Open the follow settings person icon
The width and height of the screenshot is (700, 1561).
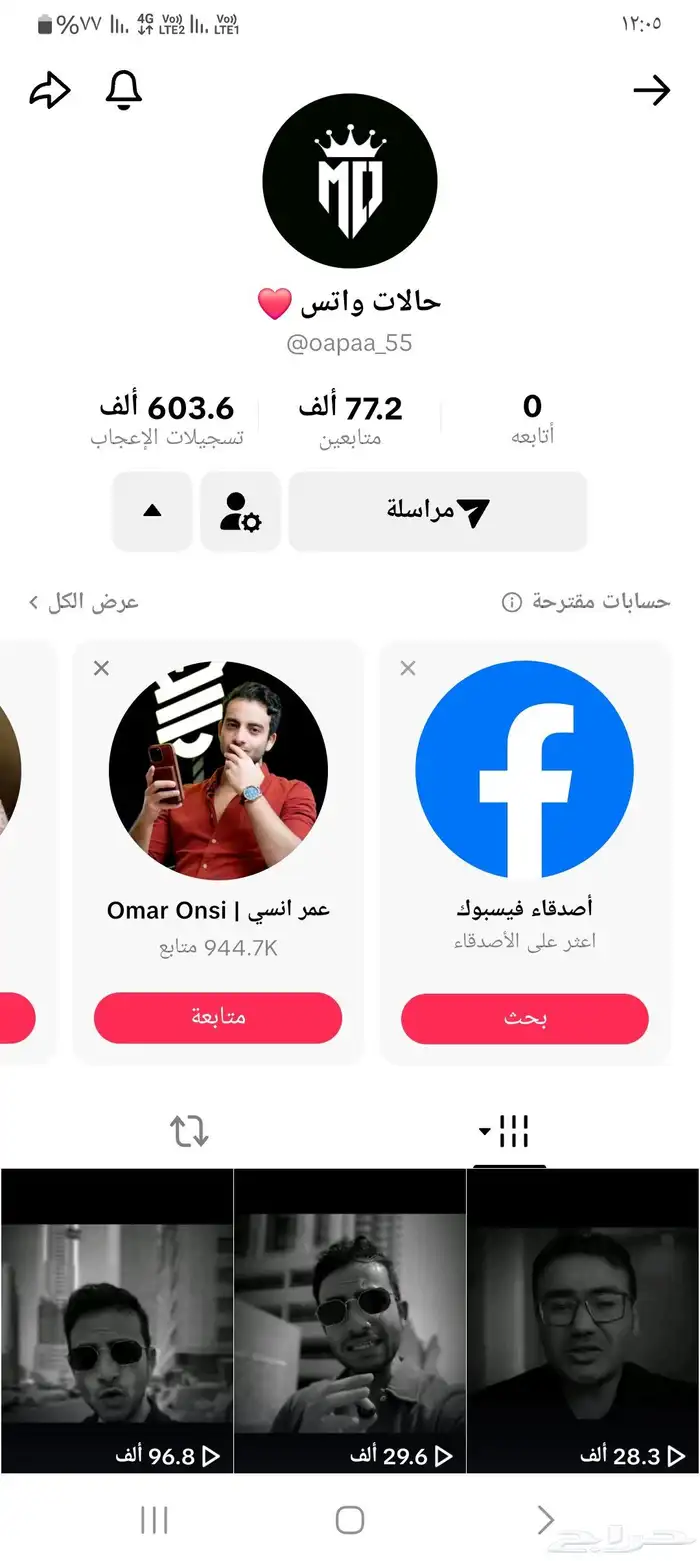[240, 511]
